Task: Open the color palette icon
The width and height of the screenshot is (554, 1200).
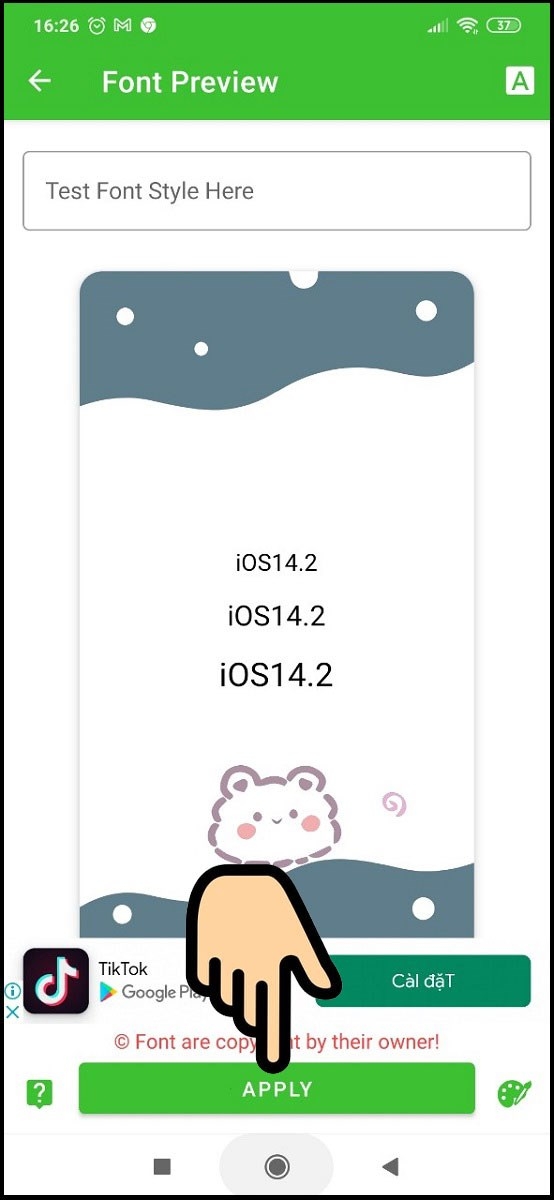Action: (514, 1093)
